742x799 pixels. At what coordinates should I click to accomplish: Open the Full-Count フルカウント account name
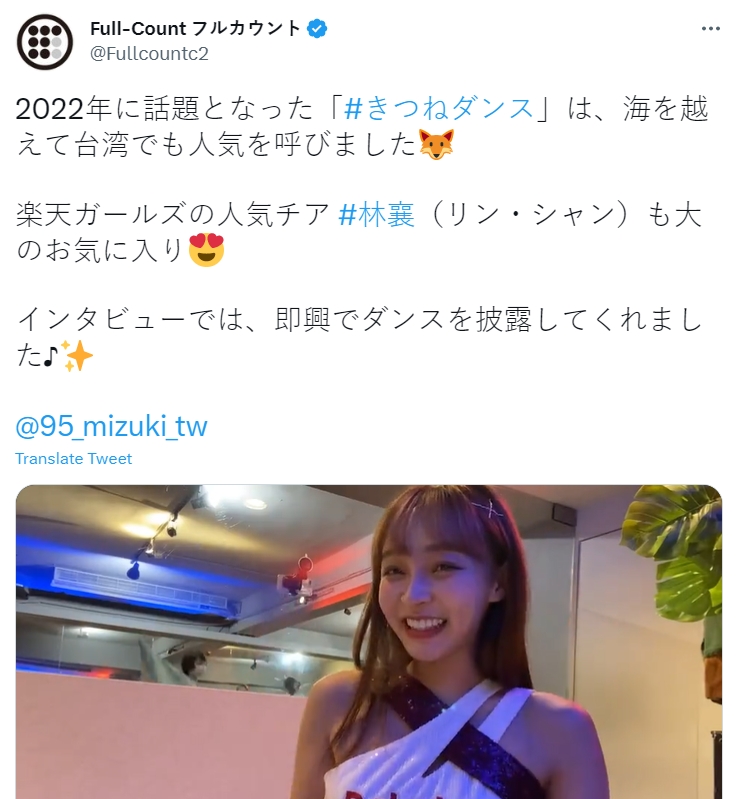(x=196, y=28)
